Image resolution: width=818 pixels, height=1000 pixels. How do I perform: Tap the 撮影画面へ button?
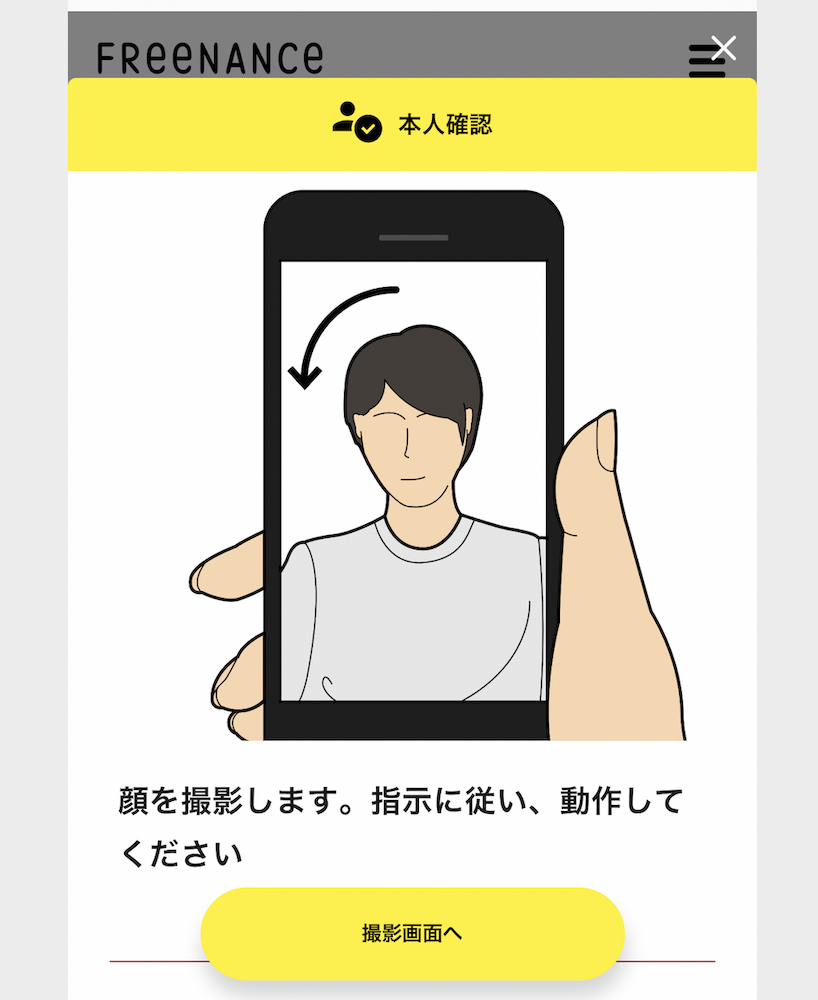412,934
